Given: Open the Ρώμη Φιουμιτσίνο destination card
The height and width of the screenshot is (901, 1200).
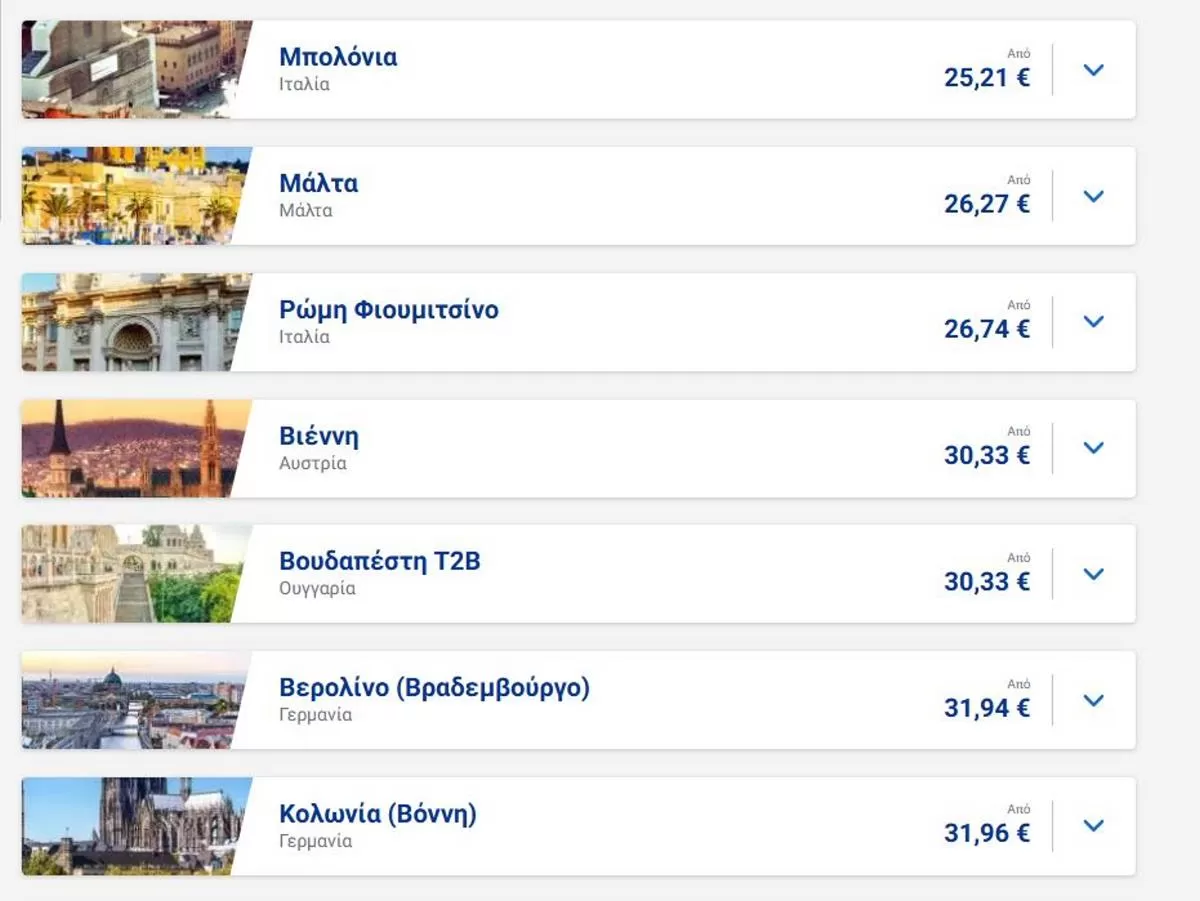Looking at the screenshot, I should pyautogui.click(x=388, y=310).
